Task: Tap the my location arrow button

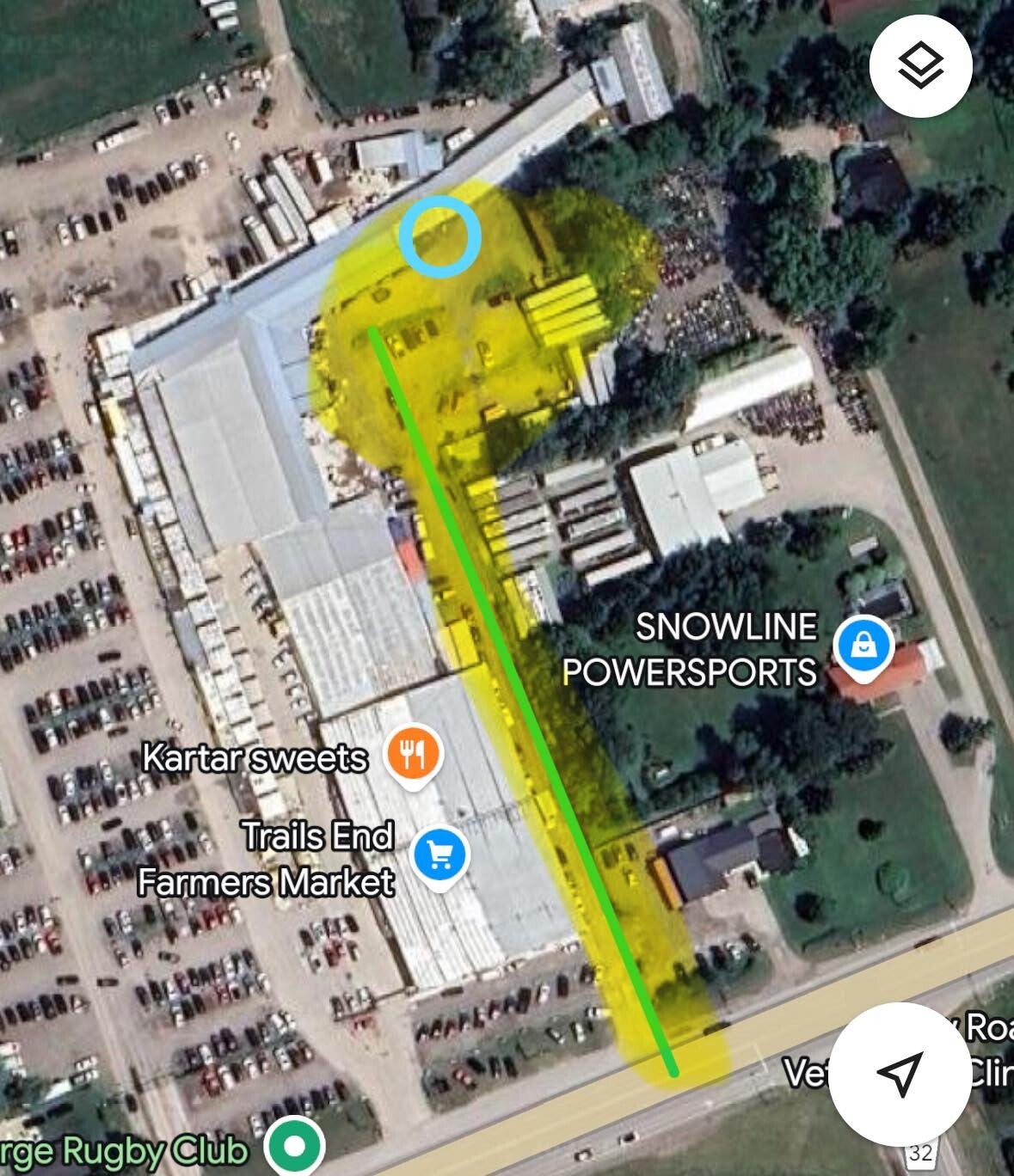Action: [x=900, y=1073]
